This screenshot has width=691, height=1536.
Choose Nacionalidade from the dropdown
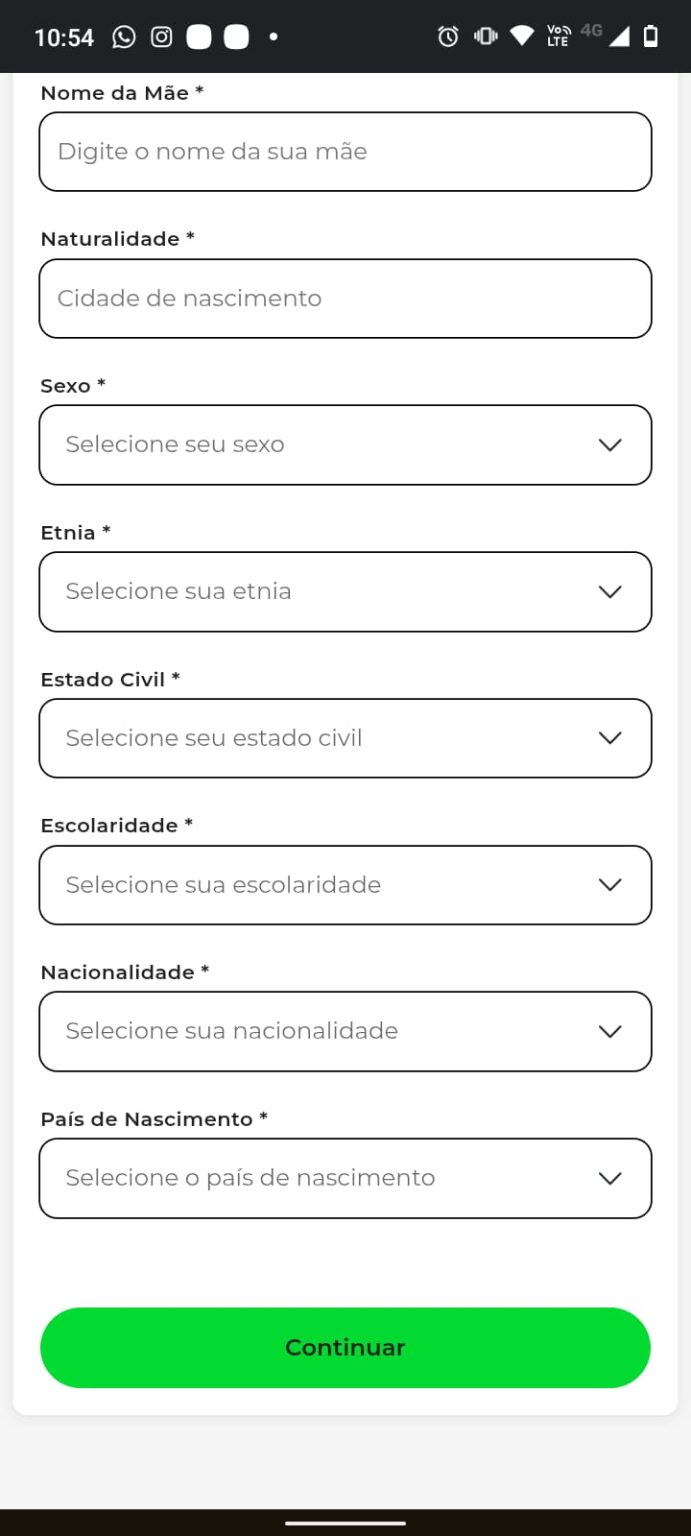345,1031
